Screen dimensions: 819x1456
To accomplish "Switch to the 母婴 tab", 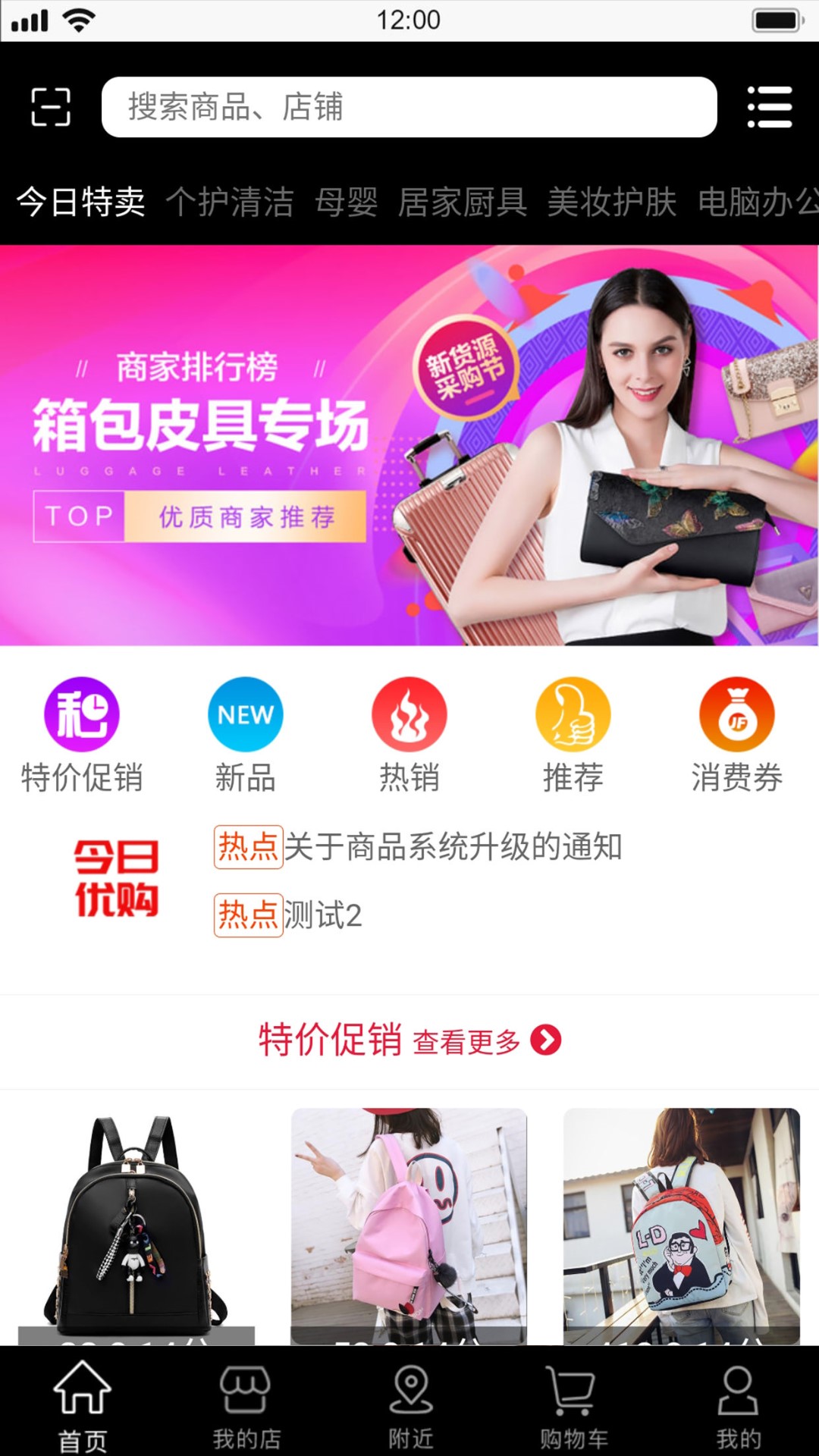I will coord(346,202).
